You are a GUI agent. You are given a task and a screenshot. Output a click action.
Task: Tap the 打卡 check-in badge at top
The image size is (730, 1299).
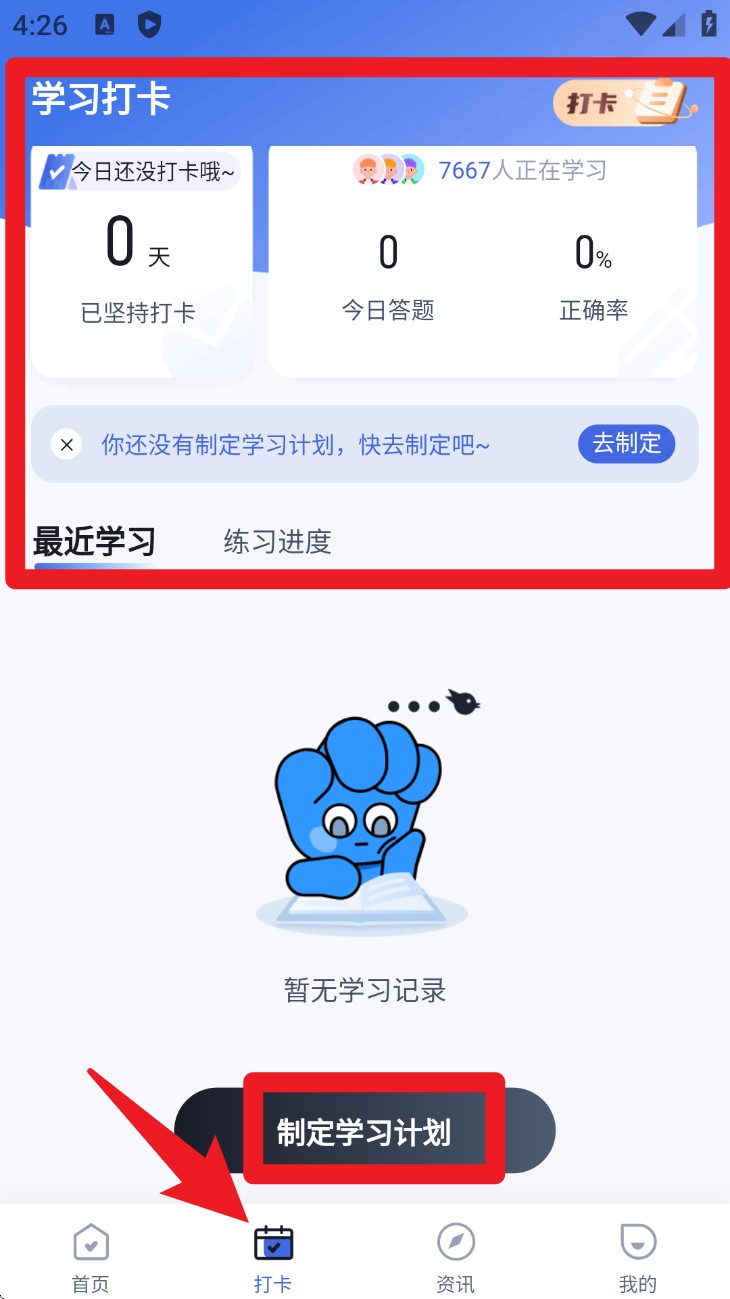(622, 102)
